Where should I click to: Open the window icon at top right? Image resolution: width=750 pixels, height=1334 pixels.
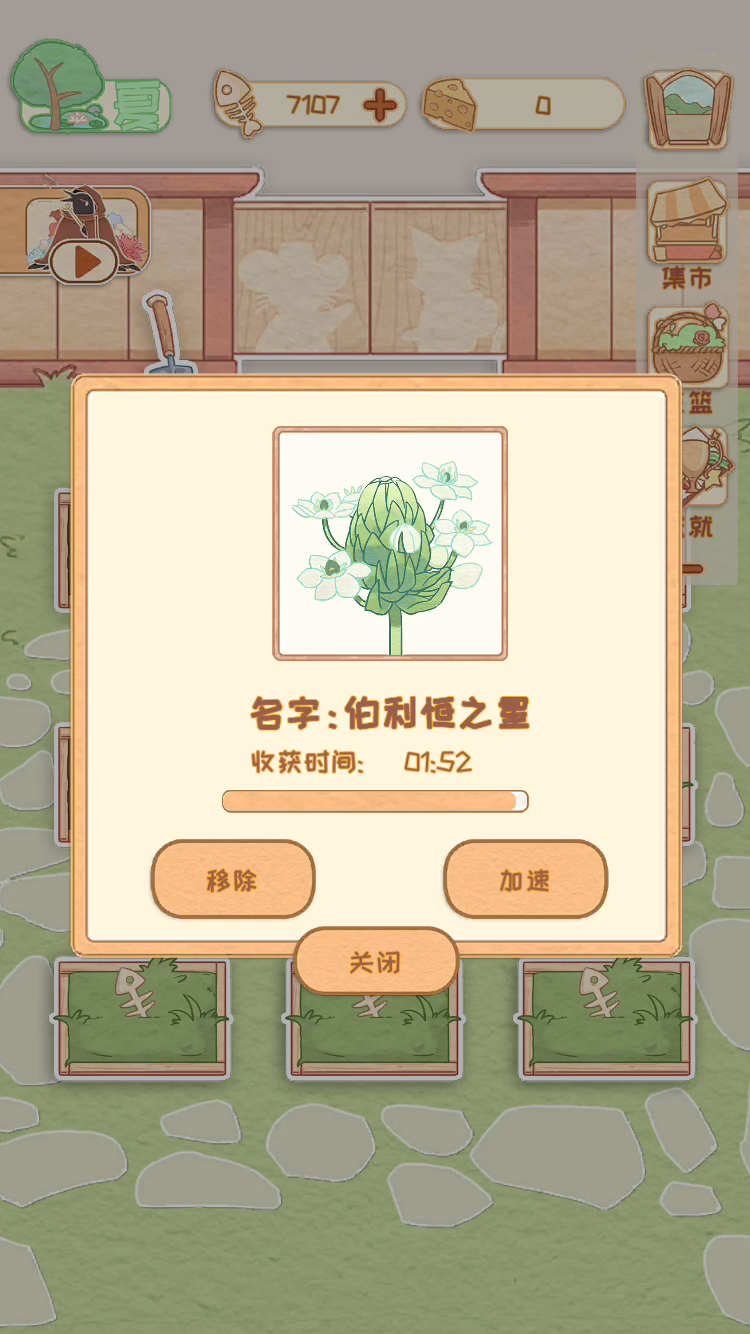[x=688, y=110]
